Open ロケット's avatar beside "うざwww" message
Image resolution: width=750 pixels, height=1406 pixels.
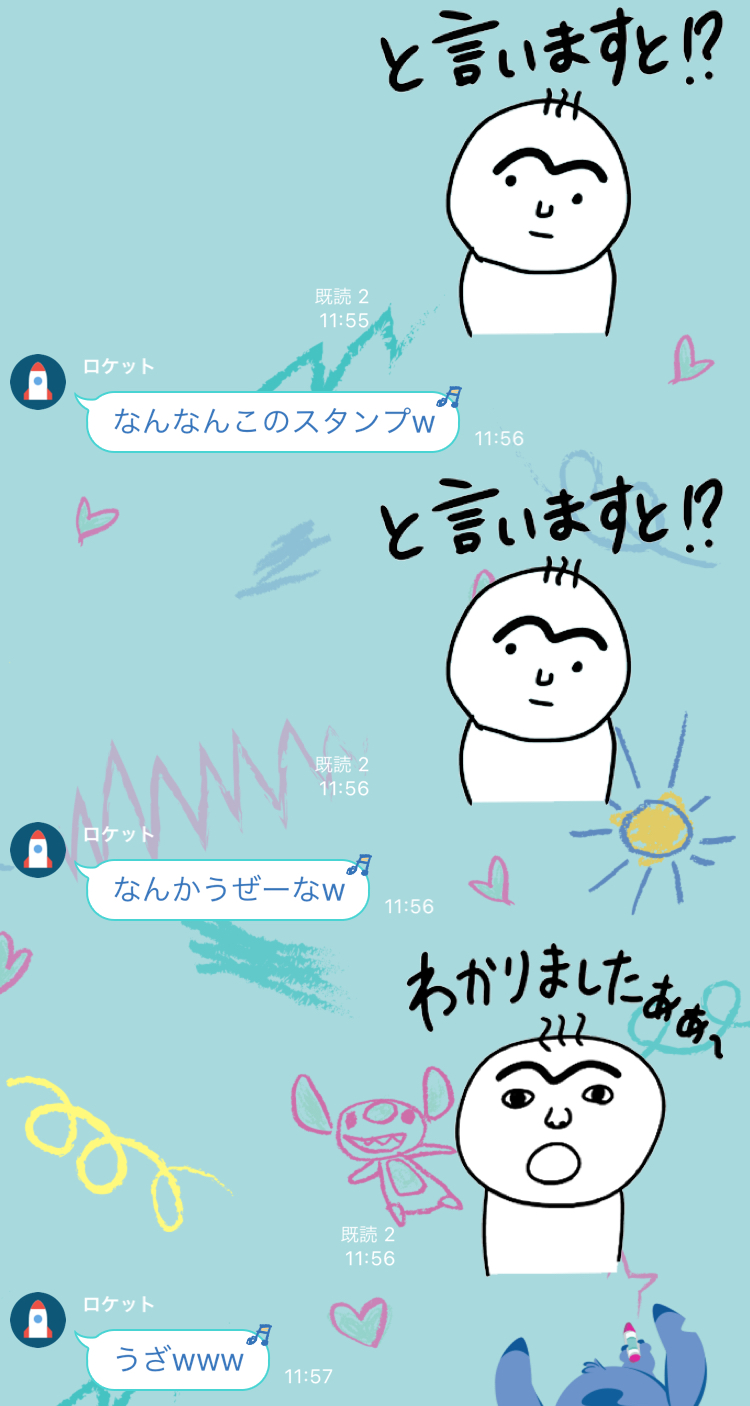coord(38,1319)
